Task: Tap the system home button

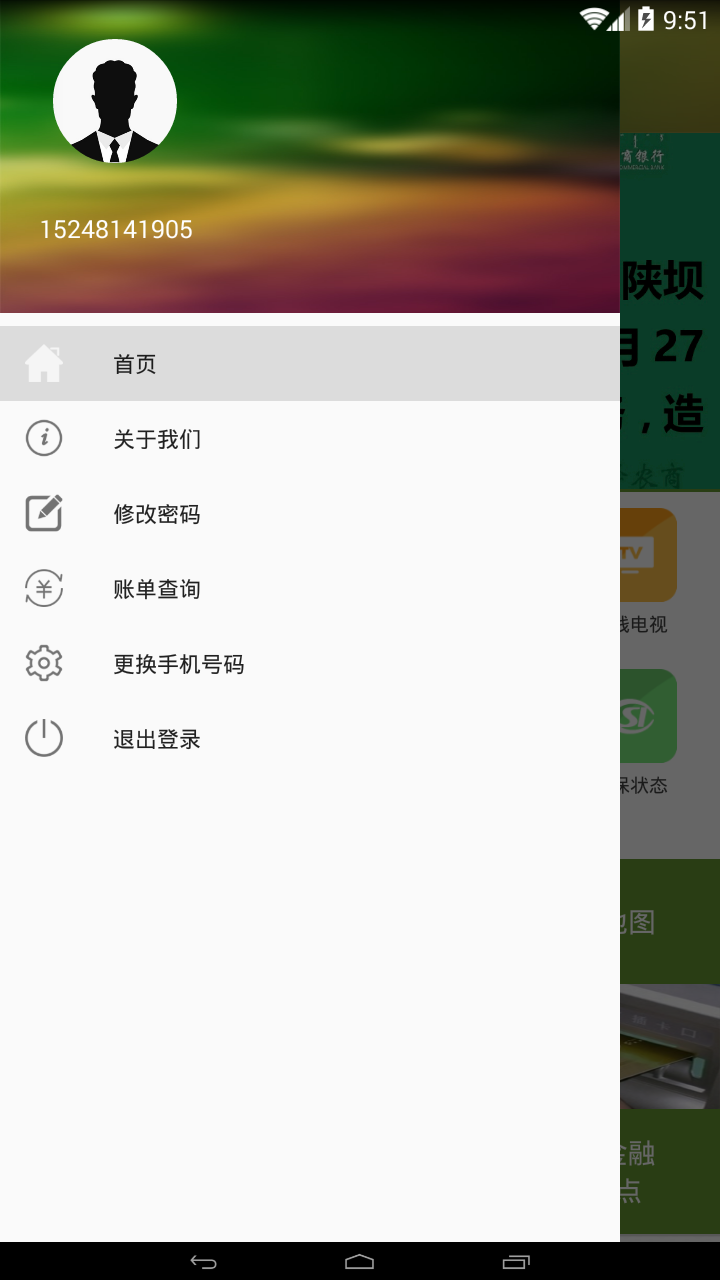Action: tap(359, 1262)
